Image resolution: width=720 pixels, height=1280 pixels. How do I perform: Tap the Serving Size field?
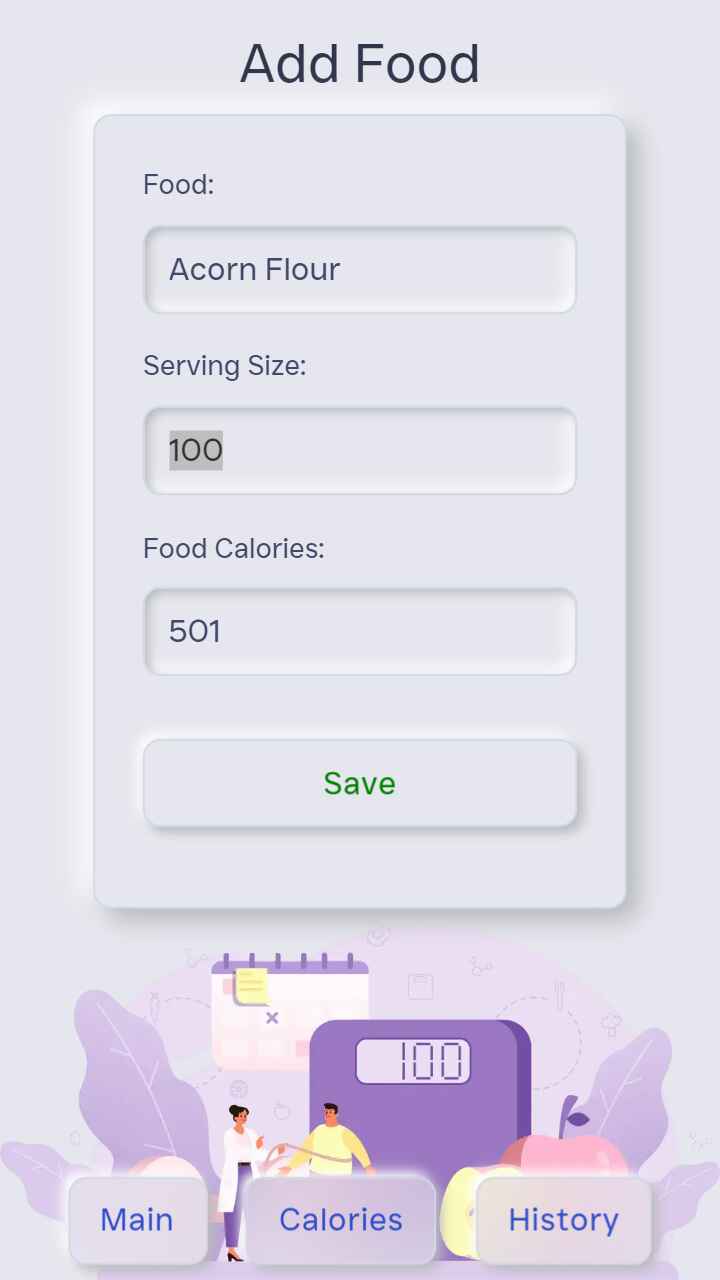click(x=360, y=451)
